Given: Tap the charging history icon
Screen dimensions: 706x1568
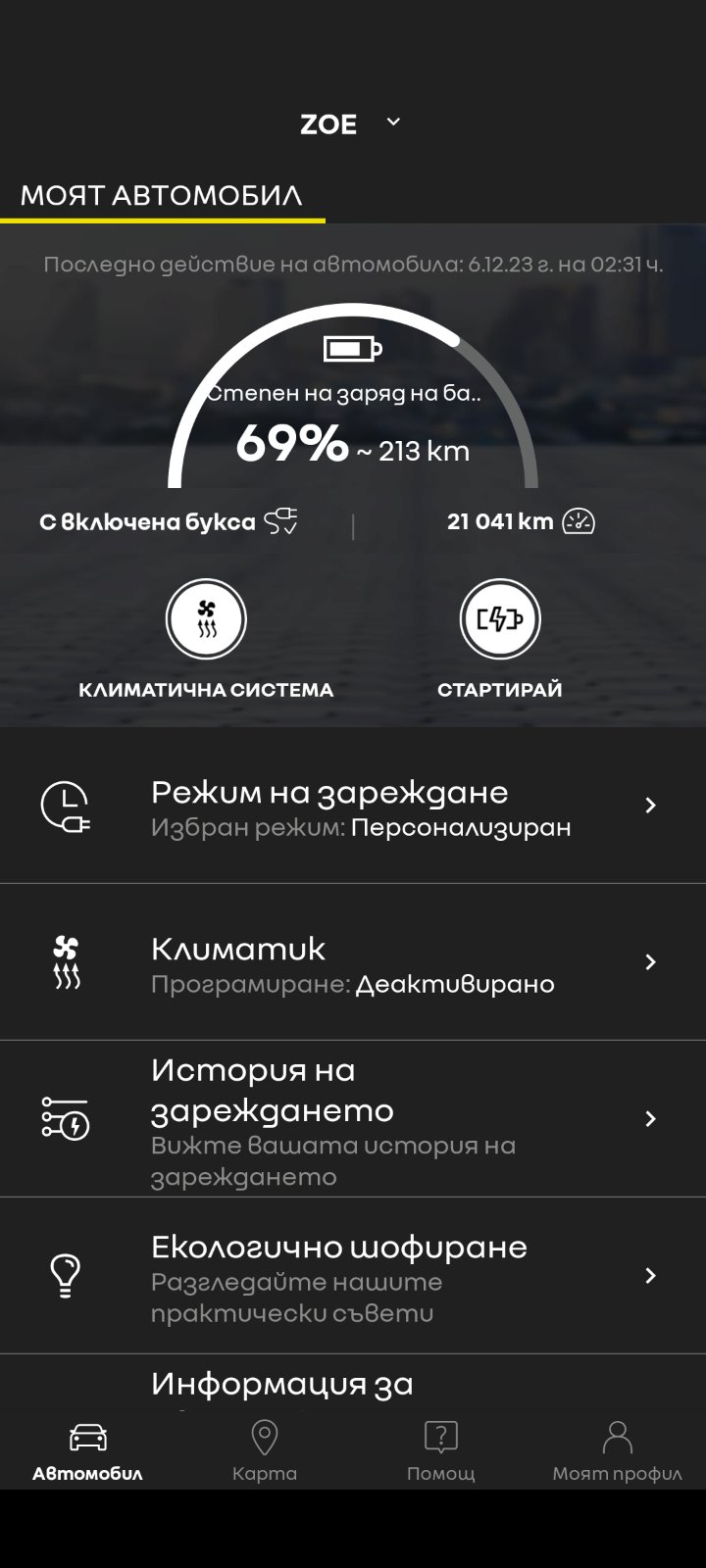Looking at the screenshot, I should (65, 1117).
